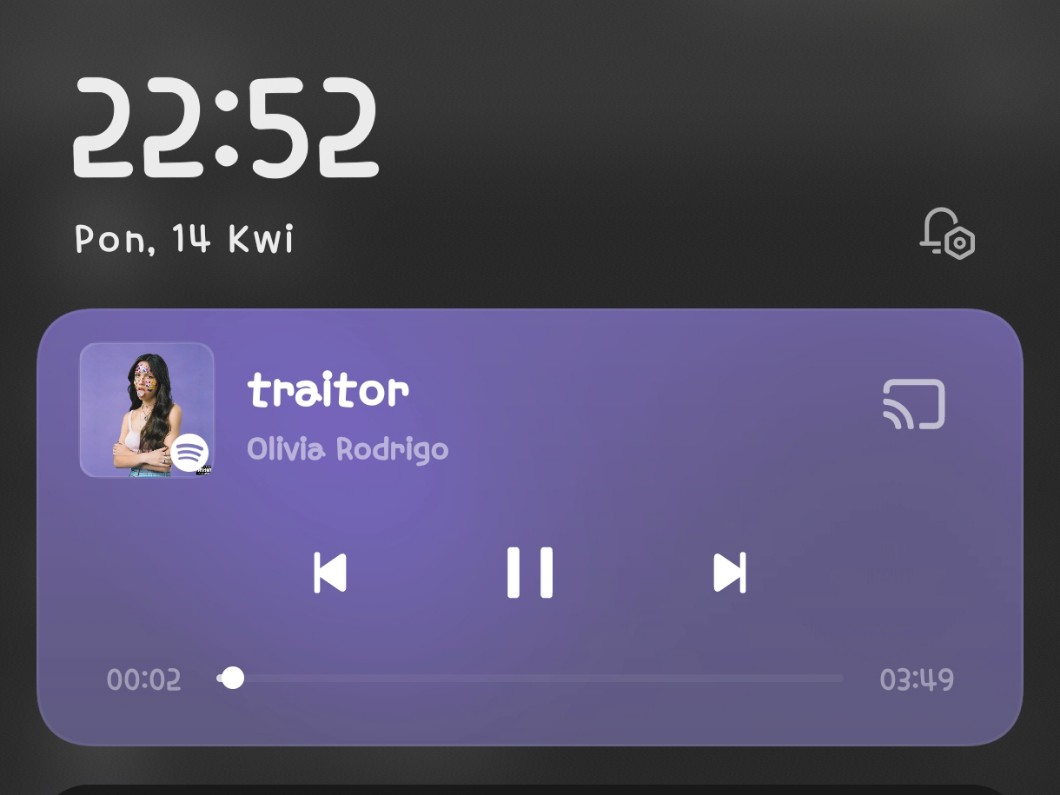Open the traitor album art thumbnail
The image size is (1060, 795).
coord(147,410)
